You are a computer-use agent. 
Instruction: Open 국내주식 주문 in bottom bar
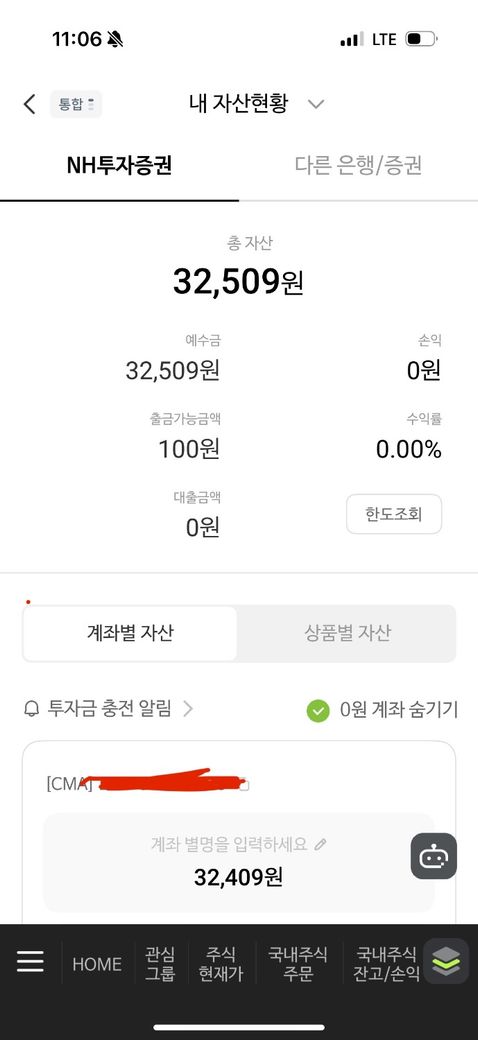(x=298, y=964)
